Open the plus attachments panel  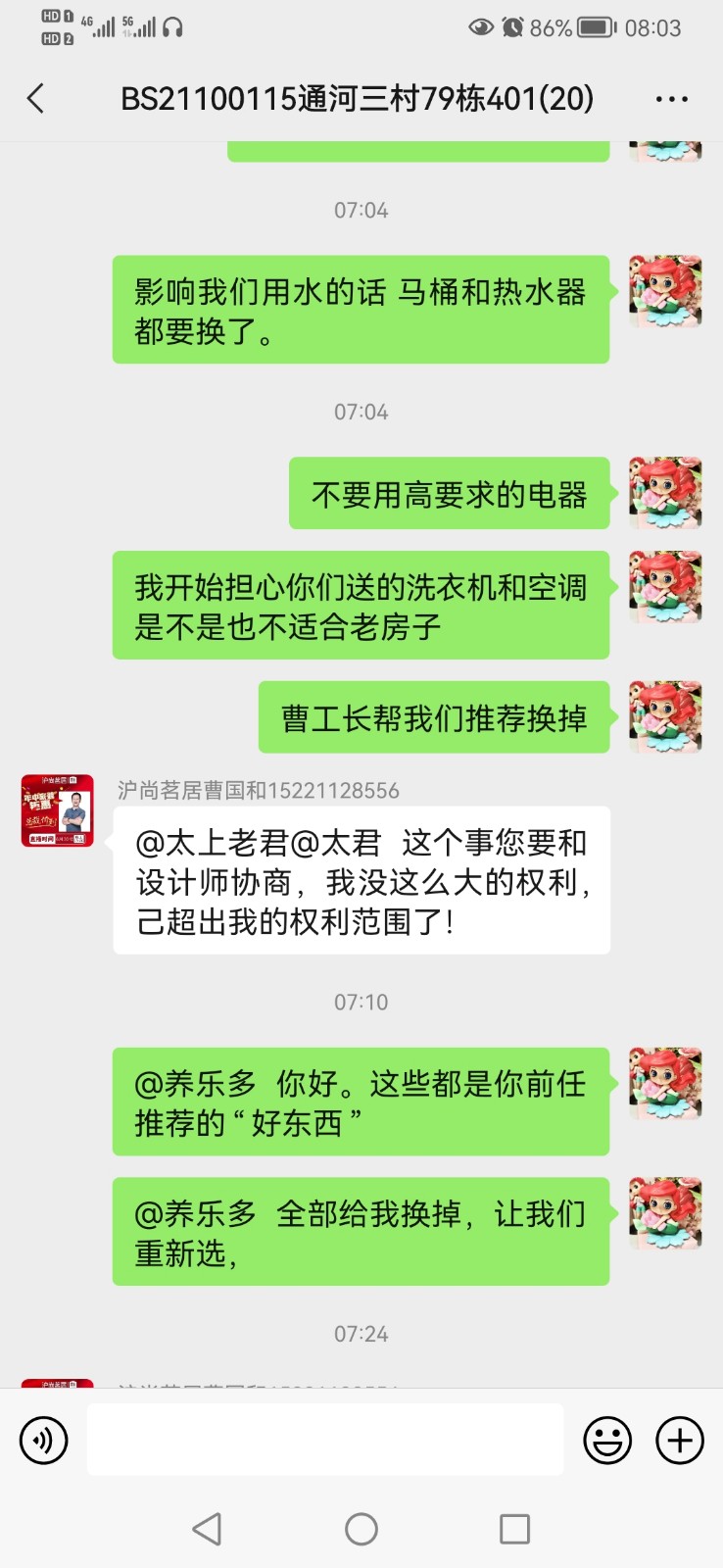tap(680, 1441)
